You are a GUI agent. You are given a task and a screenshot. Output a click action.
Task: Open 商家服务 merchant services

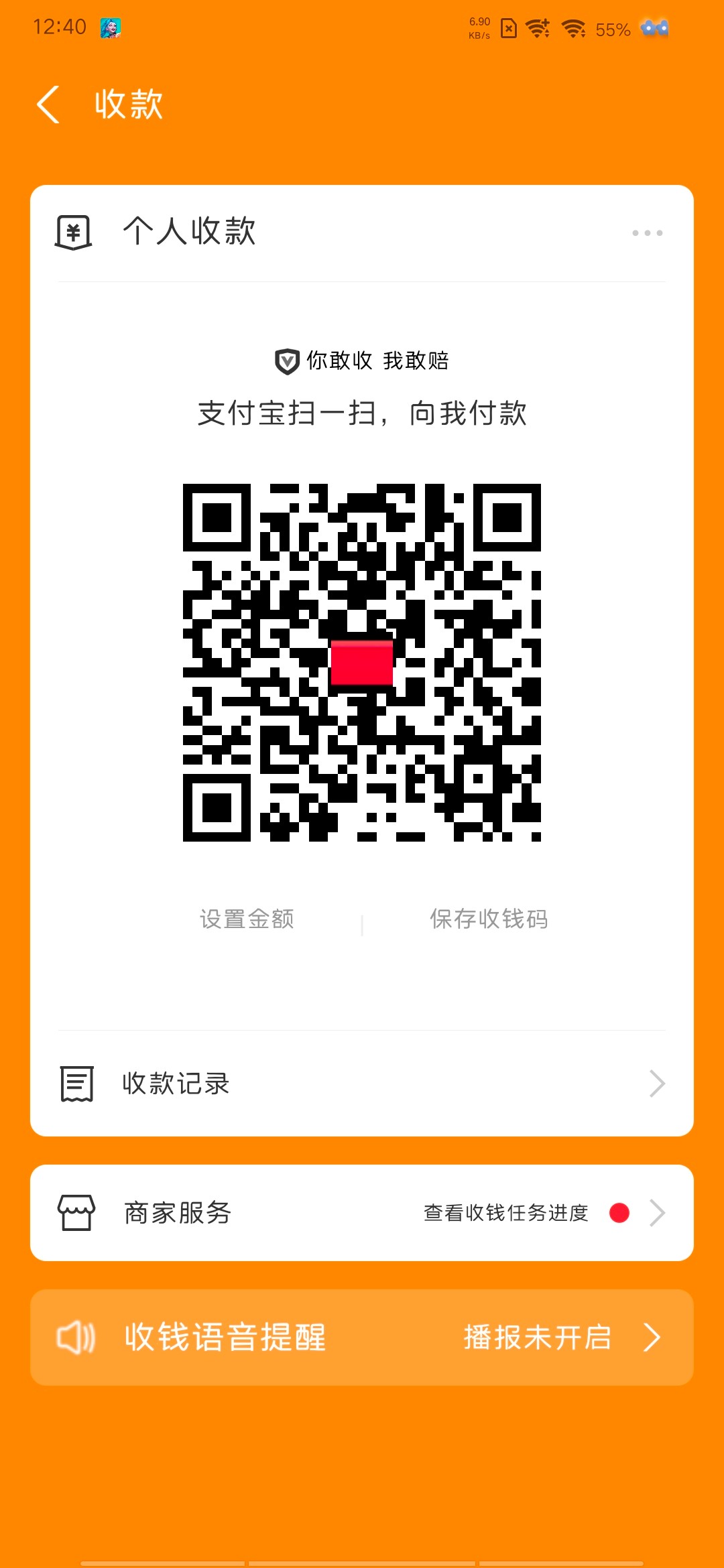pos(362,1213)
